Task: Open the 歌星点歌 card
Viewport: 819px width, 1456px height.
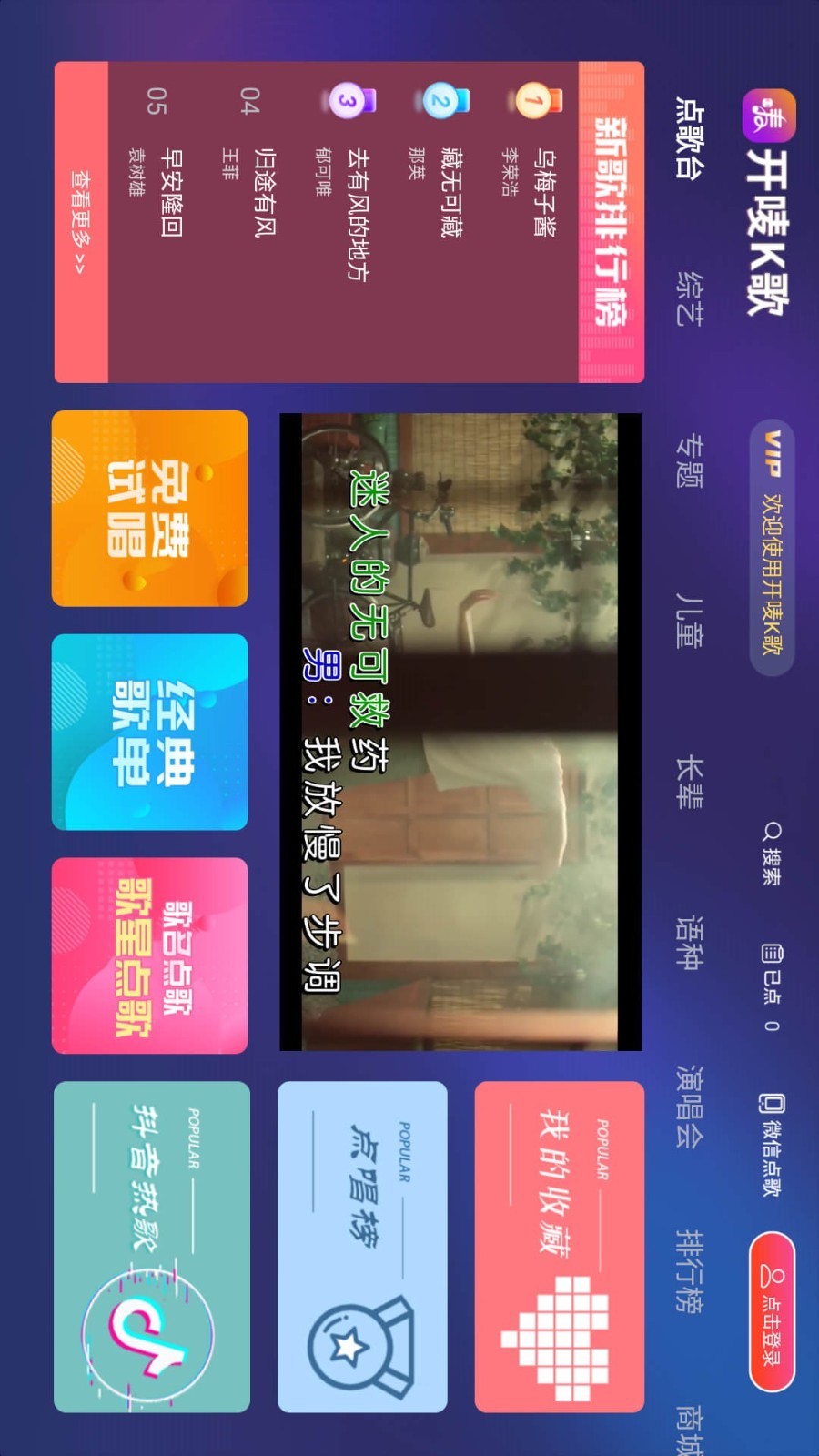Action: pyautogui.click(x=150, y=955)
